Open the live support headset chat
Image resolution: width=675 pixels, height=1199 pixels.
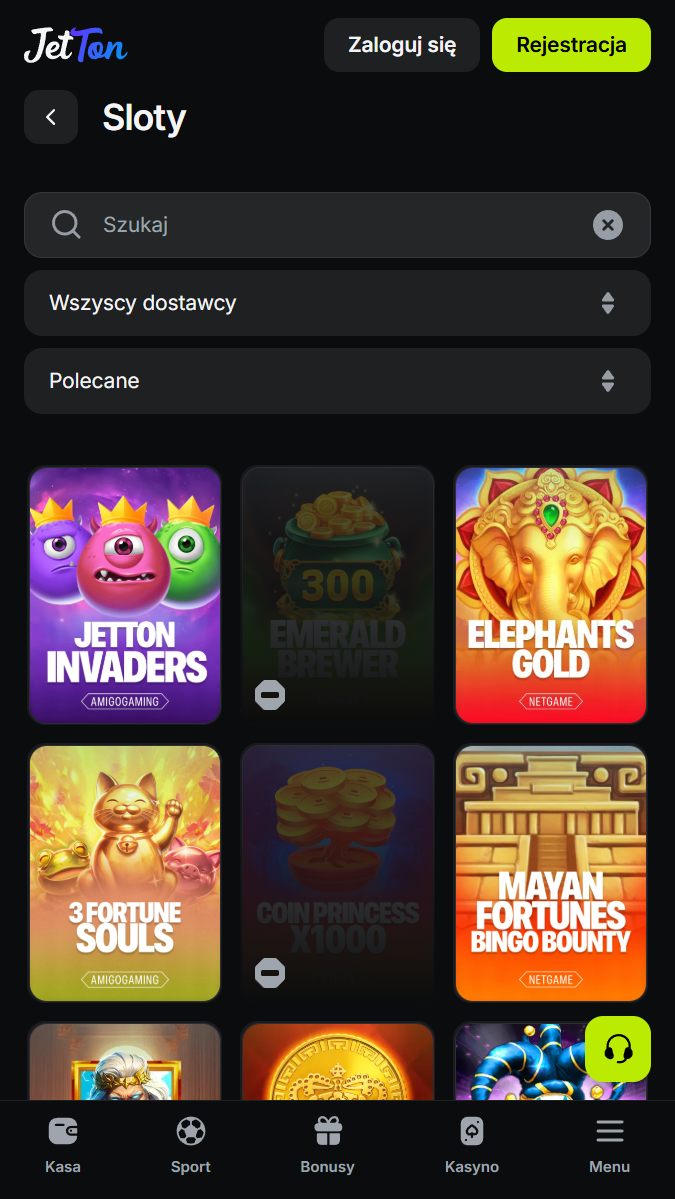[618, 1049]
